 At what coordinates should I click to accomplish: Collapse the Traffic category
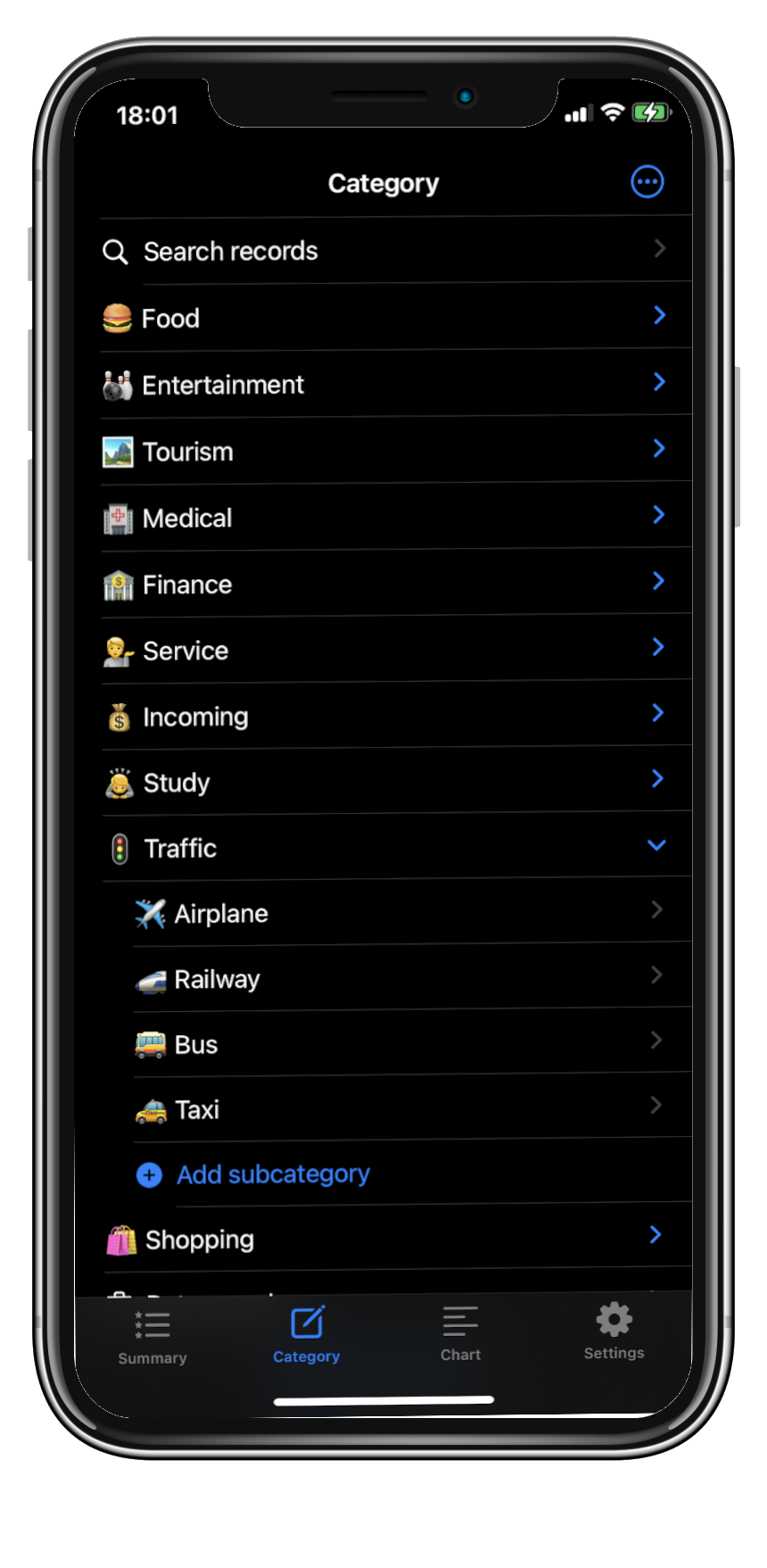[656, 845]
